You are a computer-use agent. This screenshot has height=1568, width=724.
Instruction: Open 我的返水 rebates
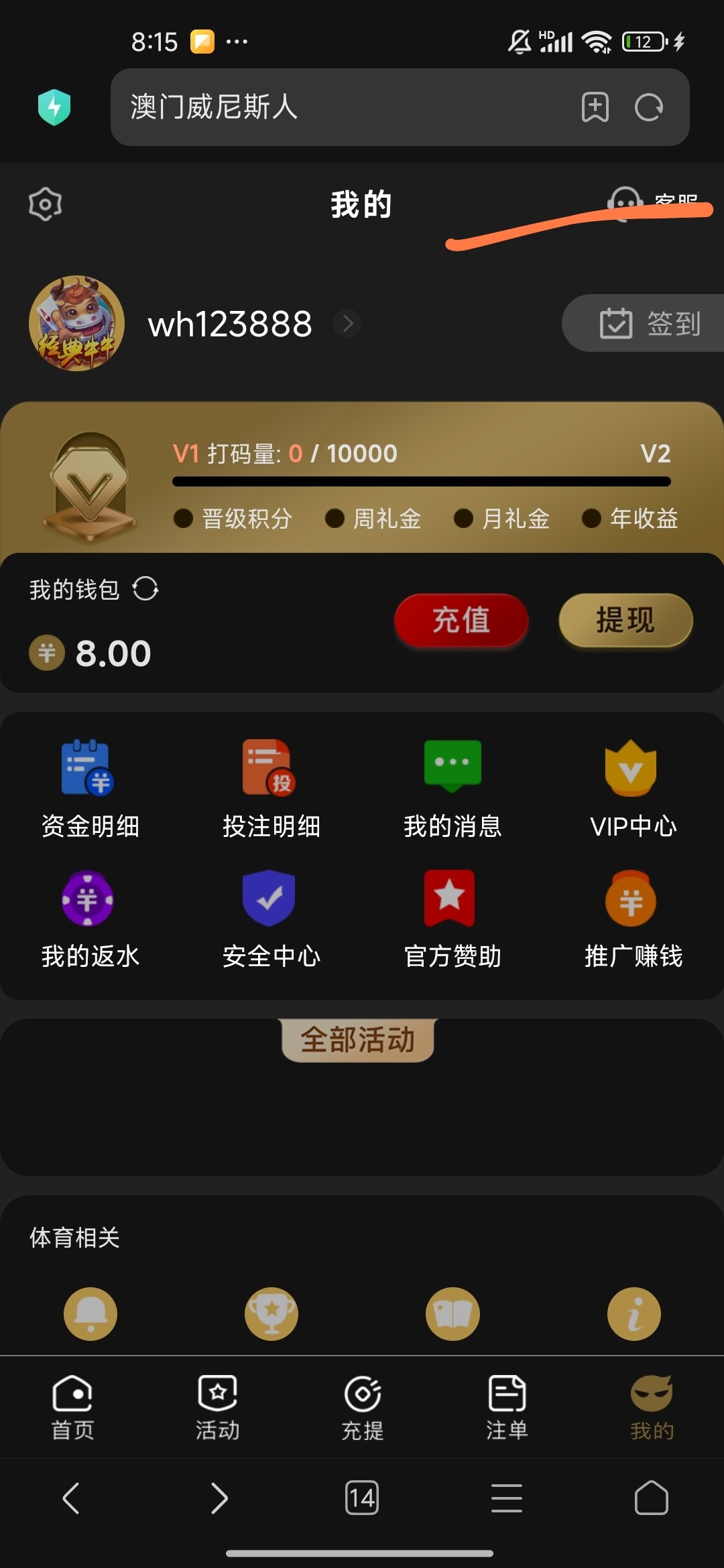pyautogui.click(x=90, y=919)
